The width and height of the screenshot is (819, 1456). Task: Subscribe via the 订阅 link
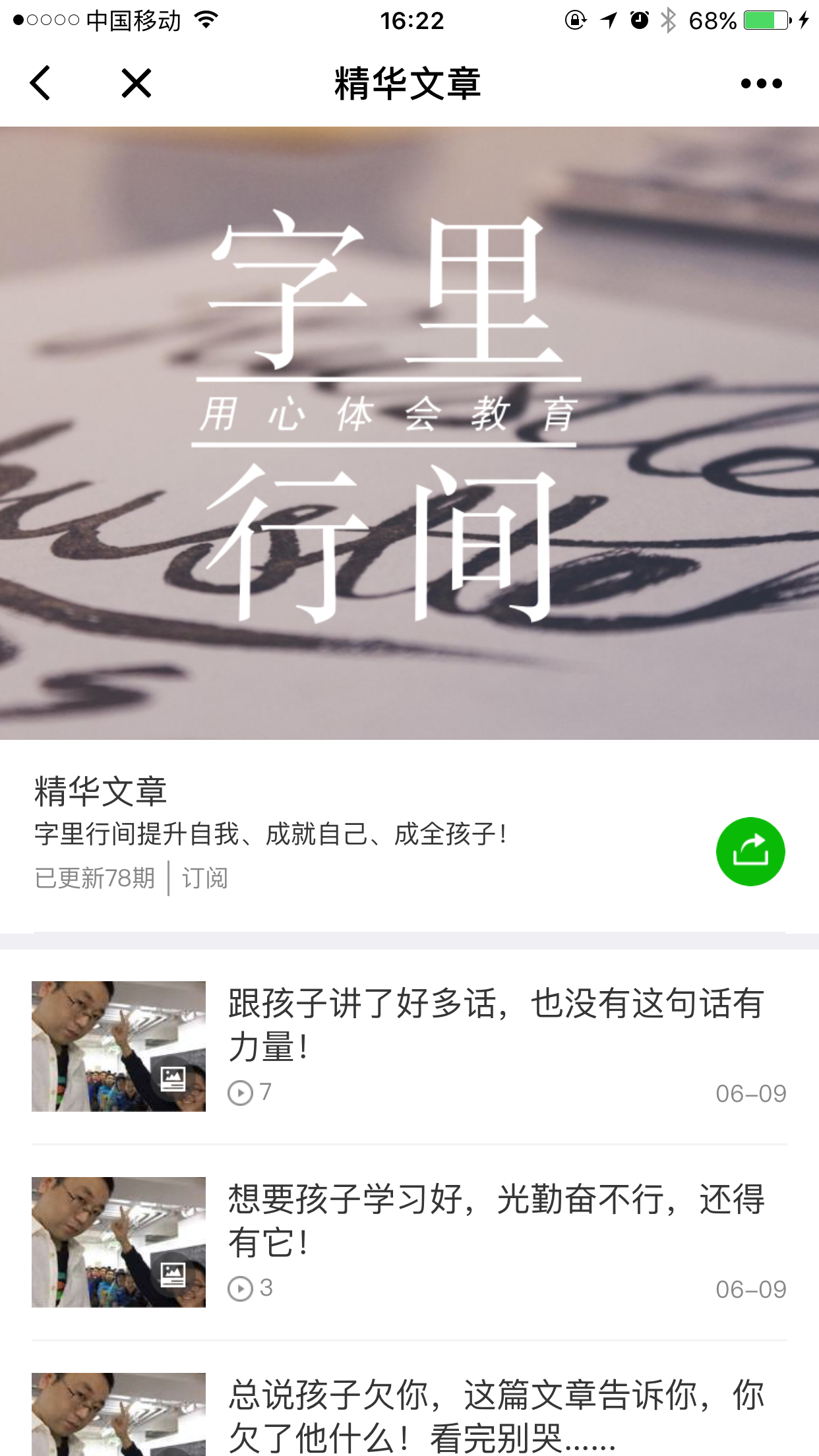point(204,878)
